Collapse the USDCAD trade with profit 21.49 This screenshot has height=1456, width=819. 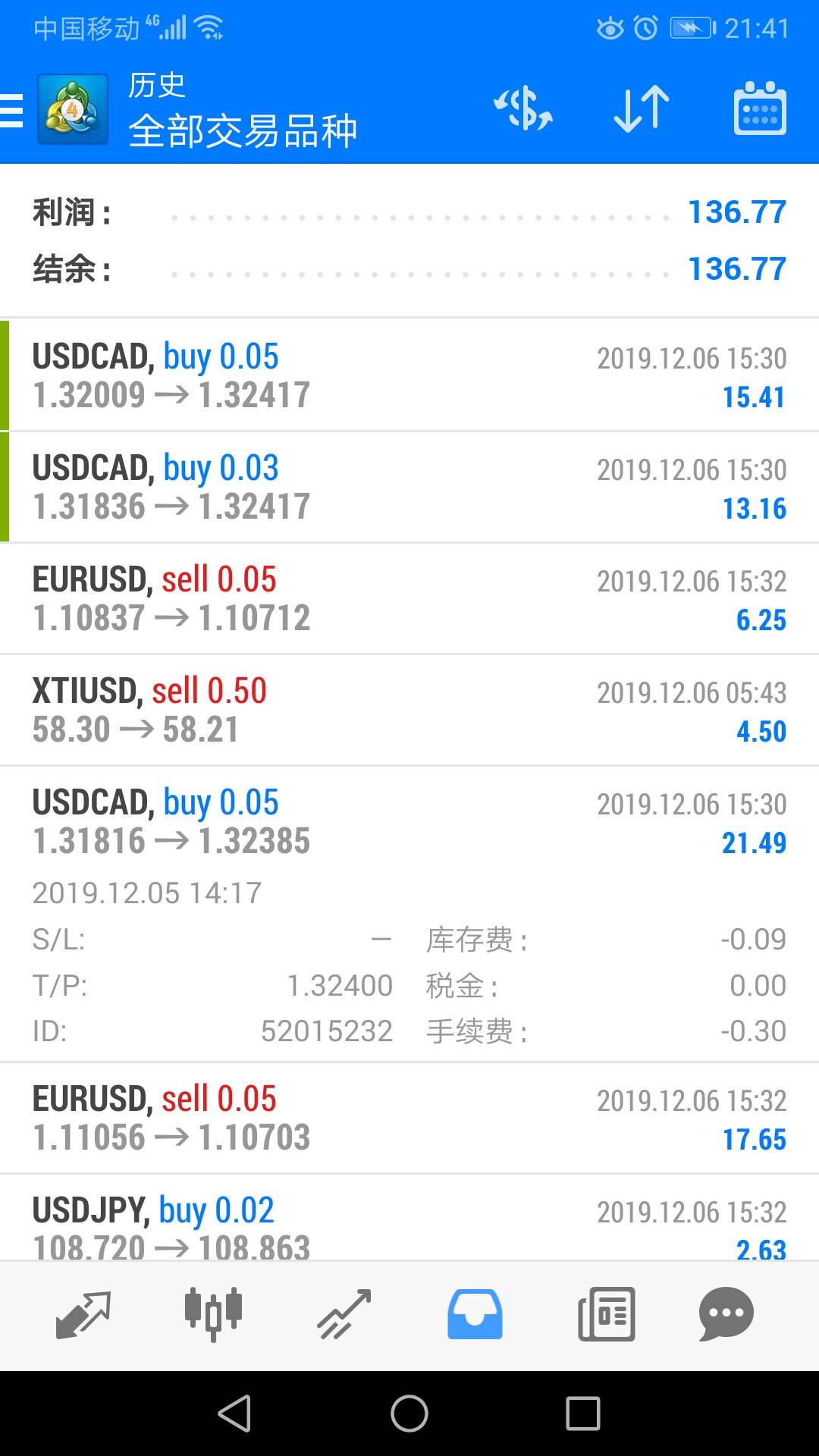click(x=409, y=822)
